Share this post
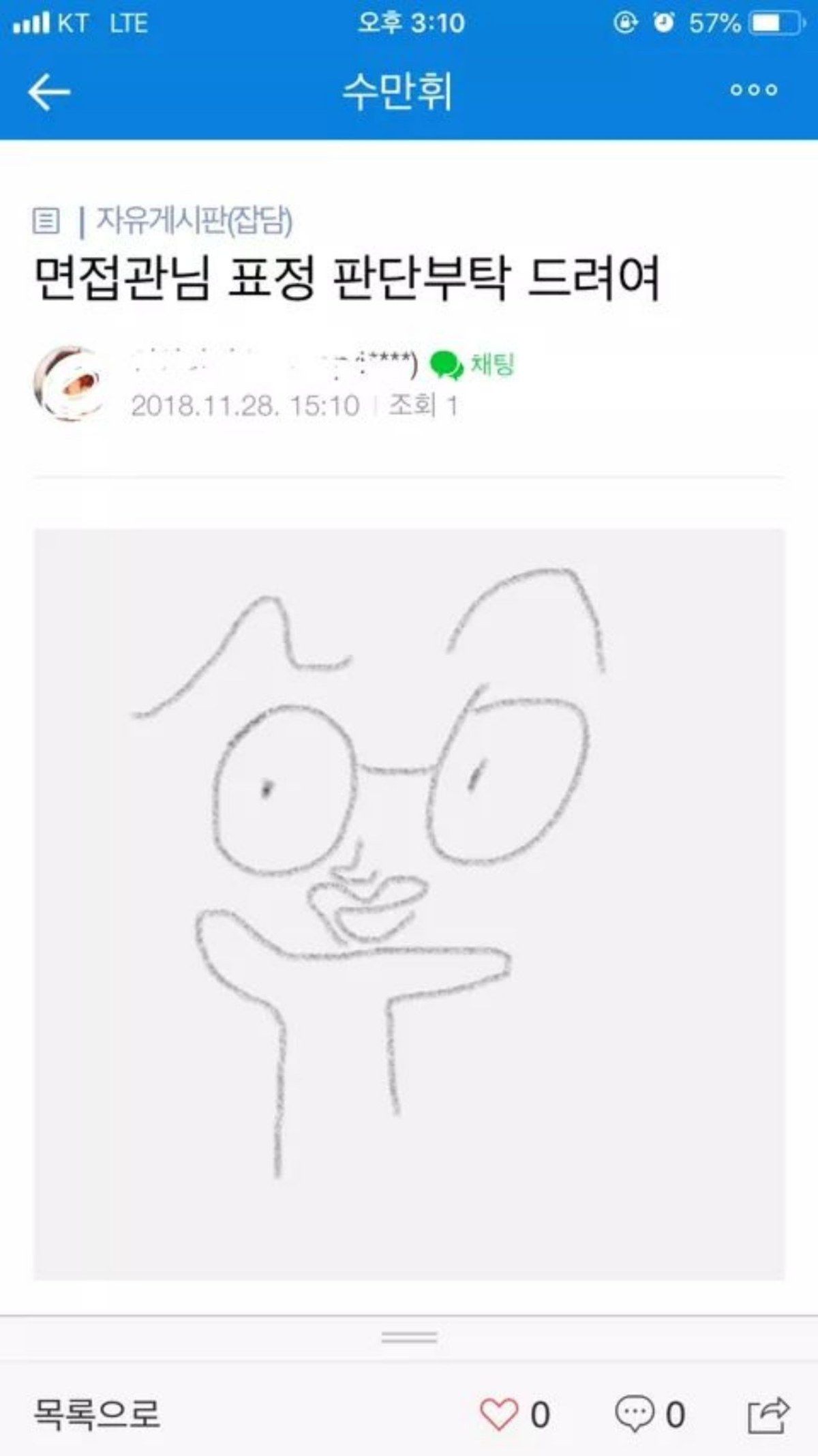Screen dimensions: 818x1456 tap(768, 1415)
